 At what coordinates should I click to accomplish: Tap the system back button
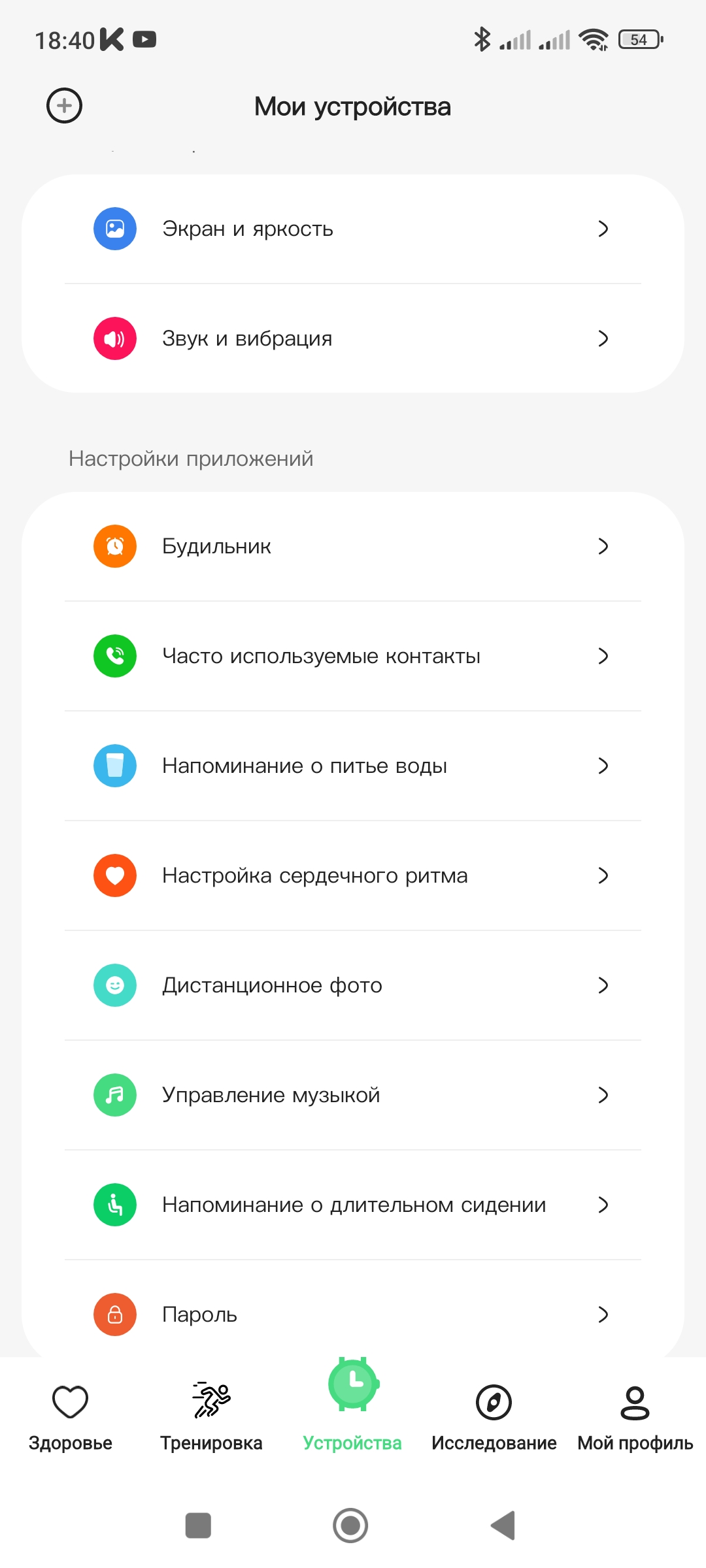pyautogui.click(x=503, y=1526)
